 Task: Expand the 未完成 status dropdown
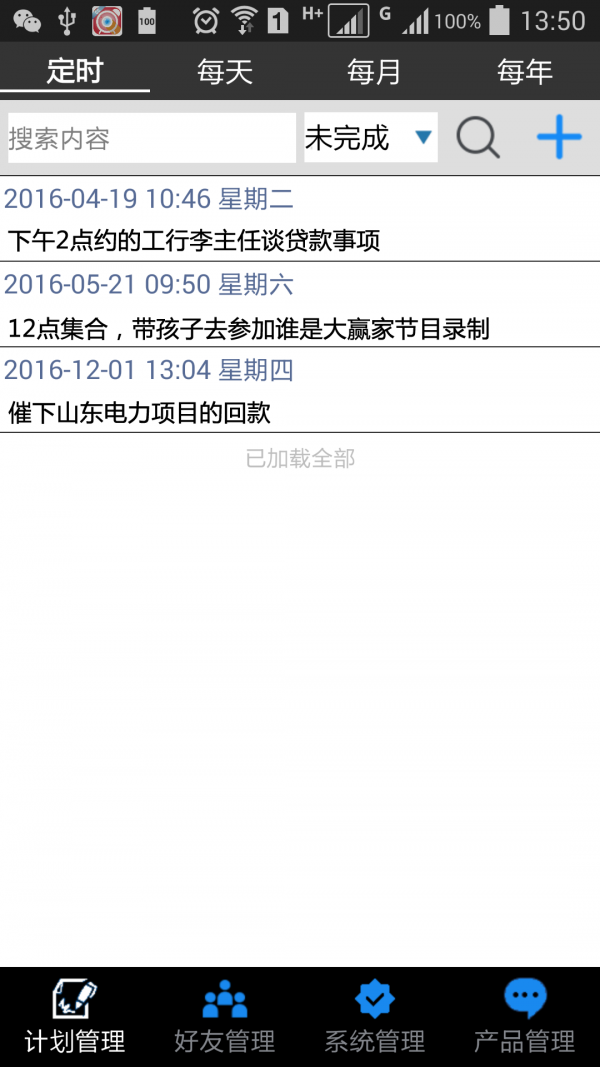(x=370, y=138)
